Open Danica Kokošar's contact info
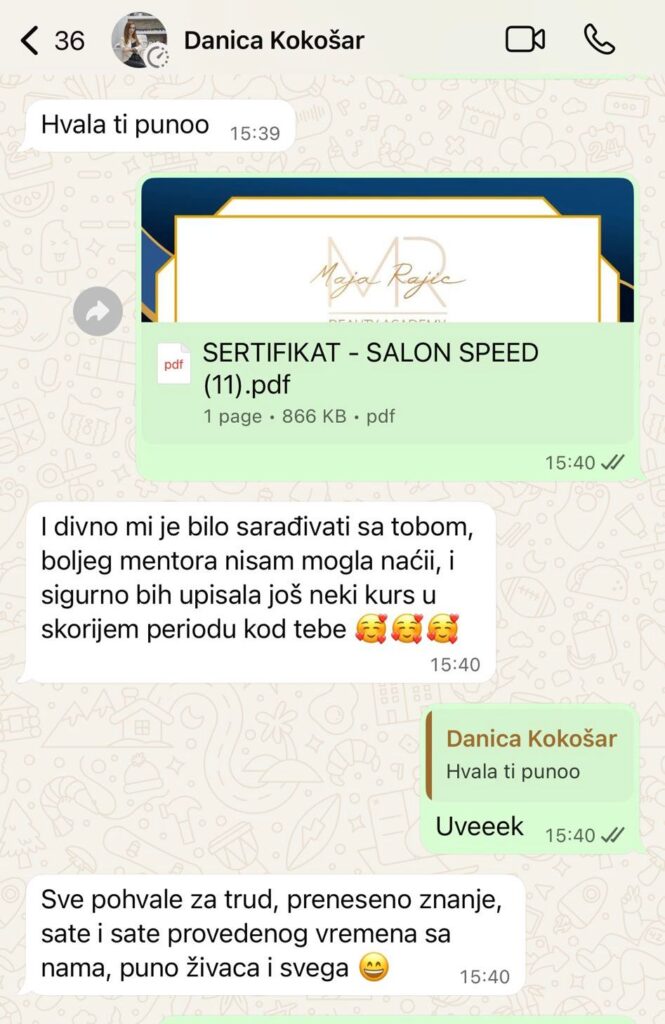 click(x=273, y=41)
